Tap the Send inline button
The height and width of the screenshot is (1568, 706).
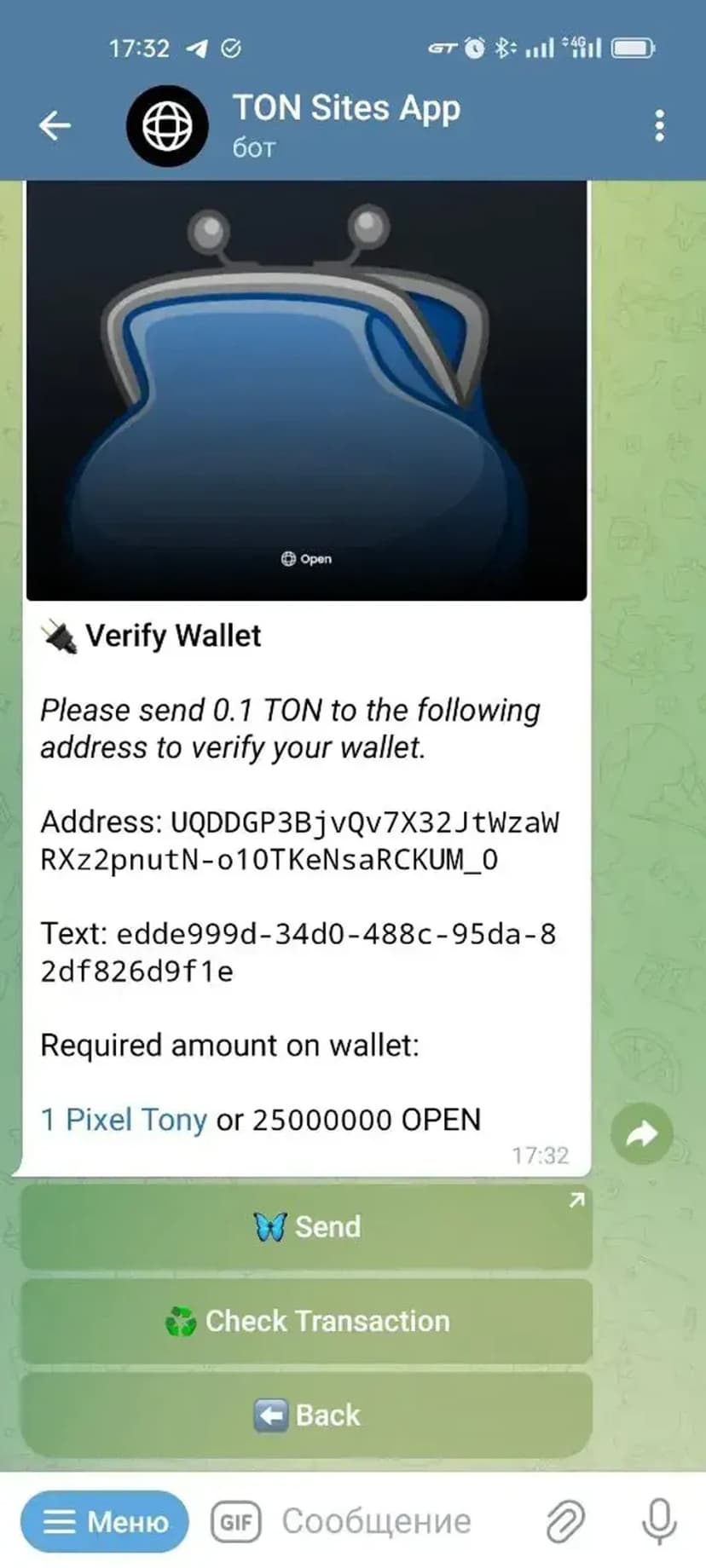[306, 1226]
